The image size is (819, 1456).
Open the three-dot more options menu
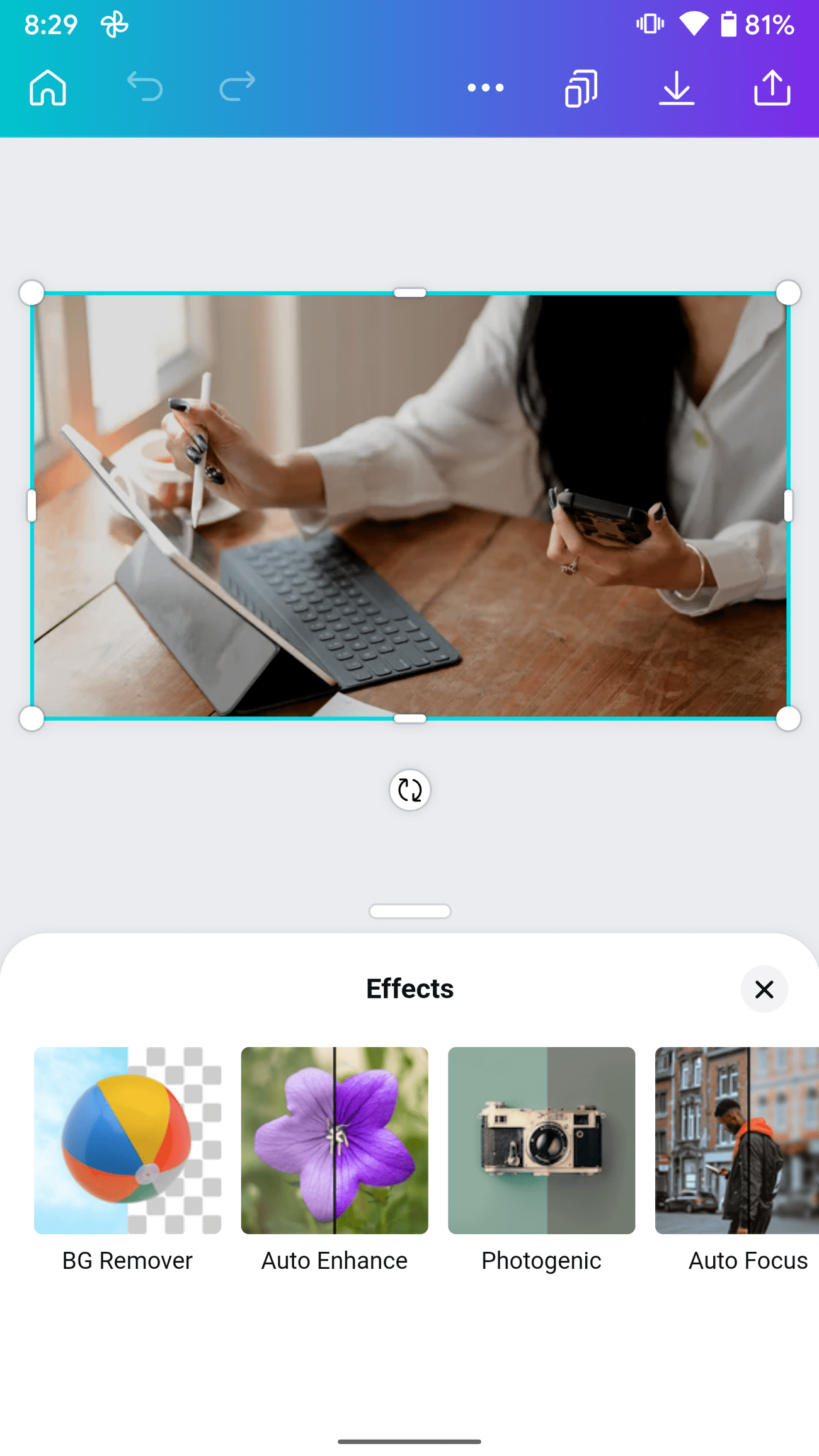(485, 88)
